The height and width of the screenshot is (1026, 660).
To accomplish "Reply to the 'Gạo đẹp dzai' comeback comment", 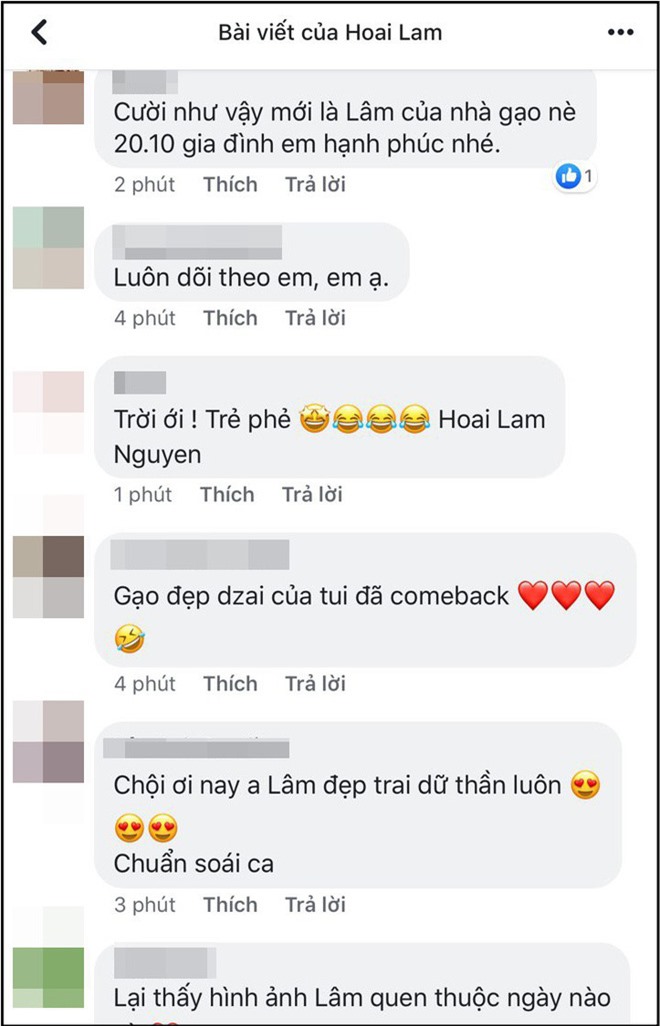I will tap(315, 684).
